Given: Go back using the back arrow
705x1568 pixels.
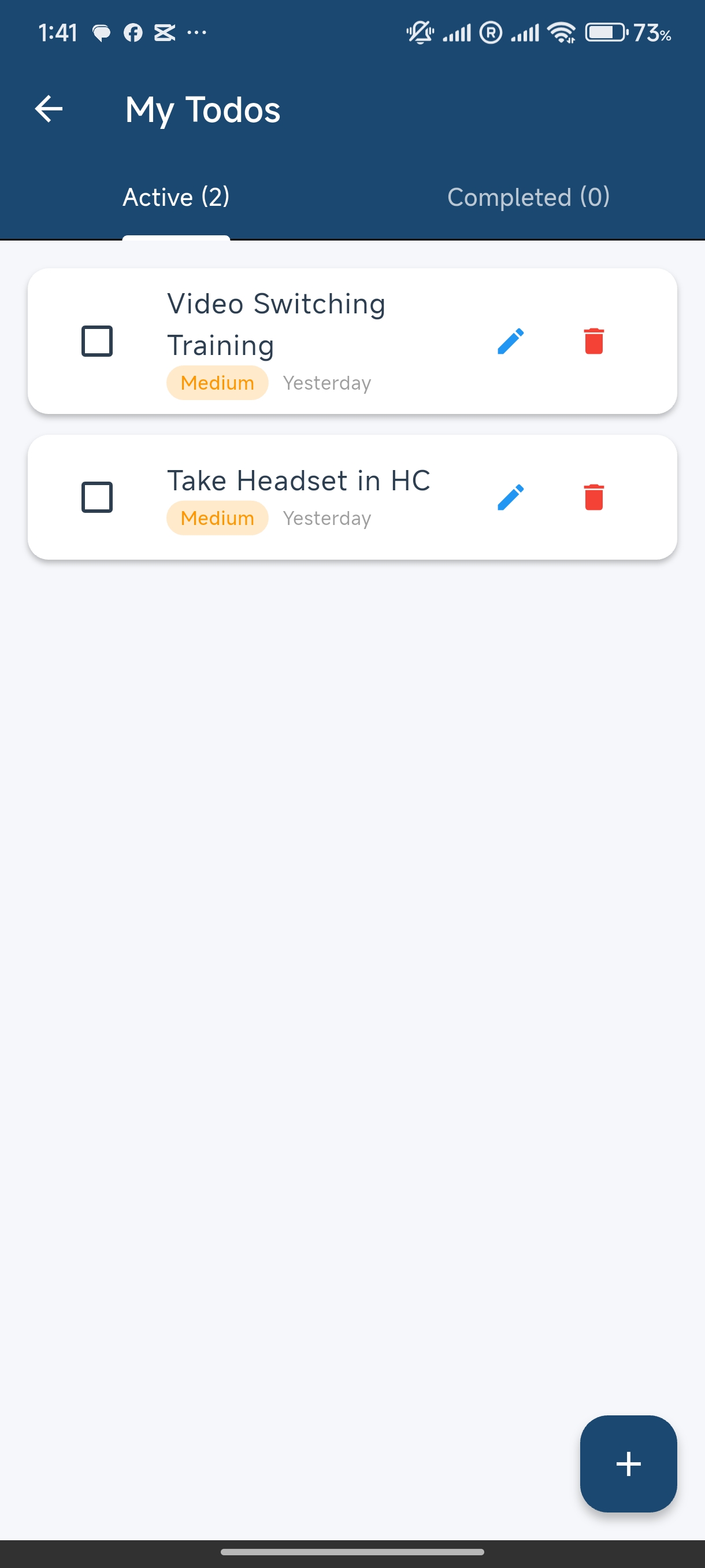Looking at the screenshot, I should click(48, 109).
